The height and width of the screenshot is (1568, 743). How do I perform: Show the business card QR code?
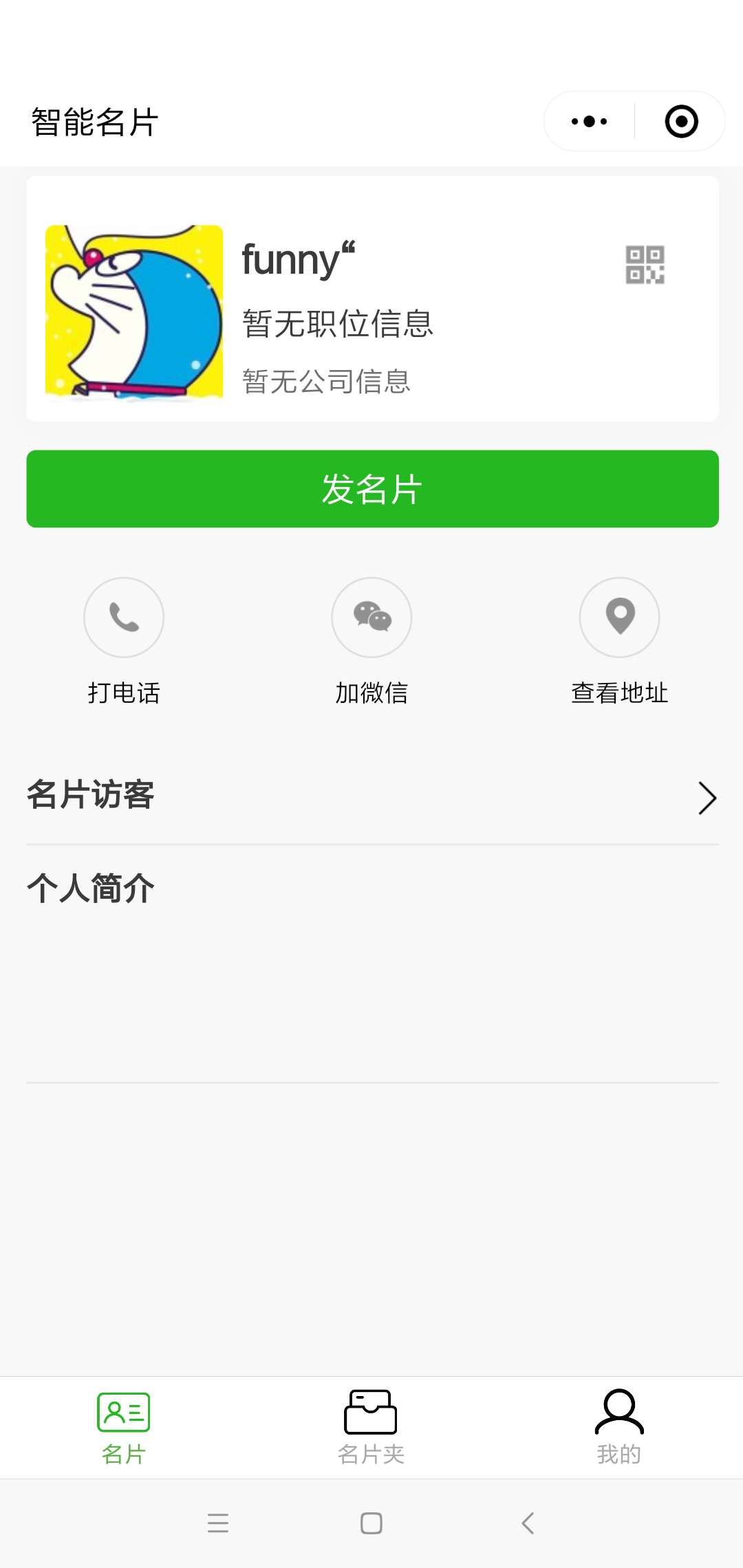coord(645,265)
